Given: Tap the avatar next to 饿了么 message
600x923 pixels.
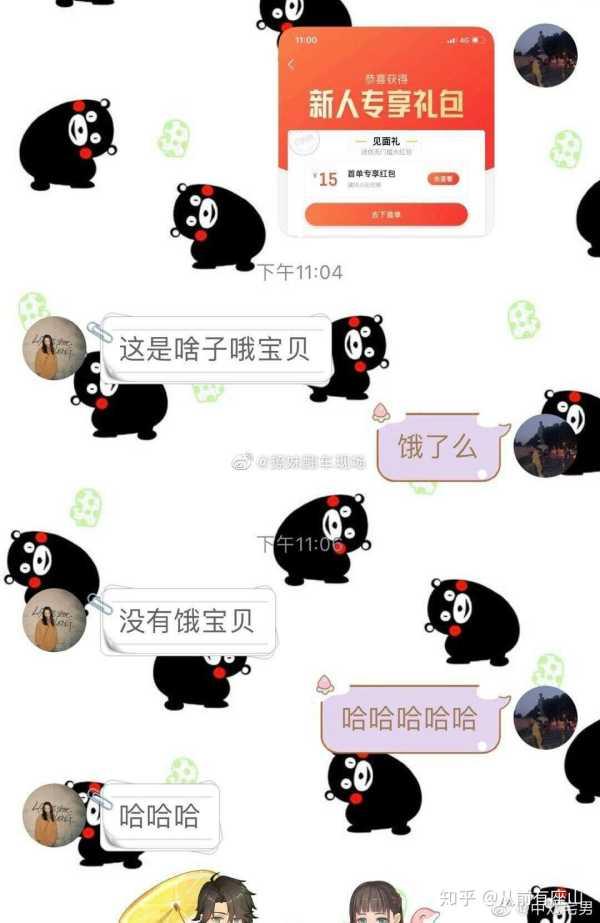Looking at the screenshot, I should pyautogui.click(x=545, y=445).
